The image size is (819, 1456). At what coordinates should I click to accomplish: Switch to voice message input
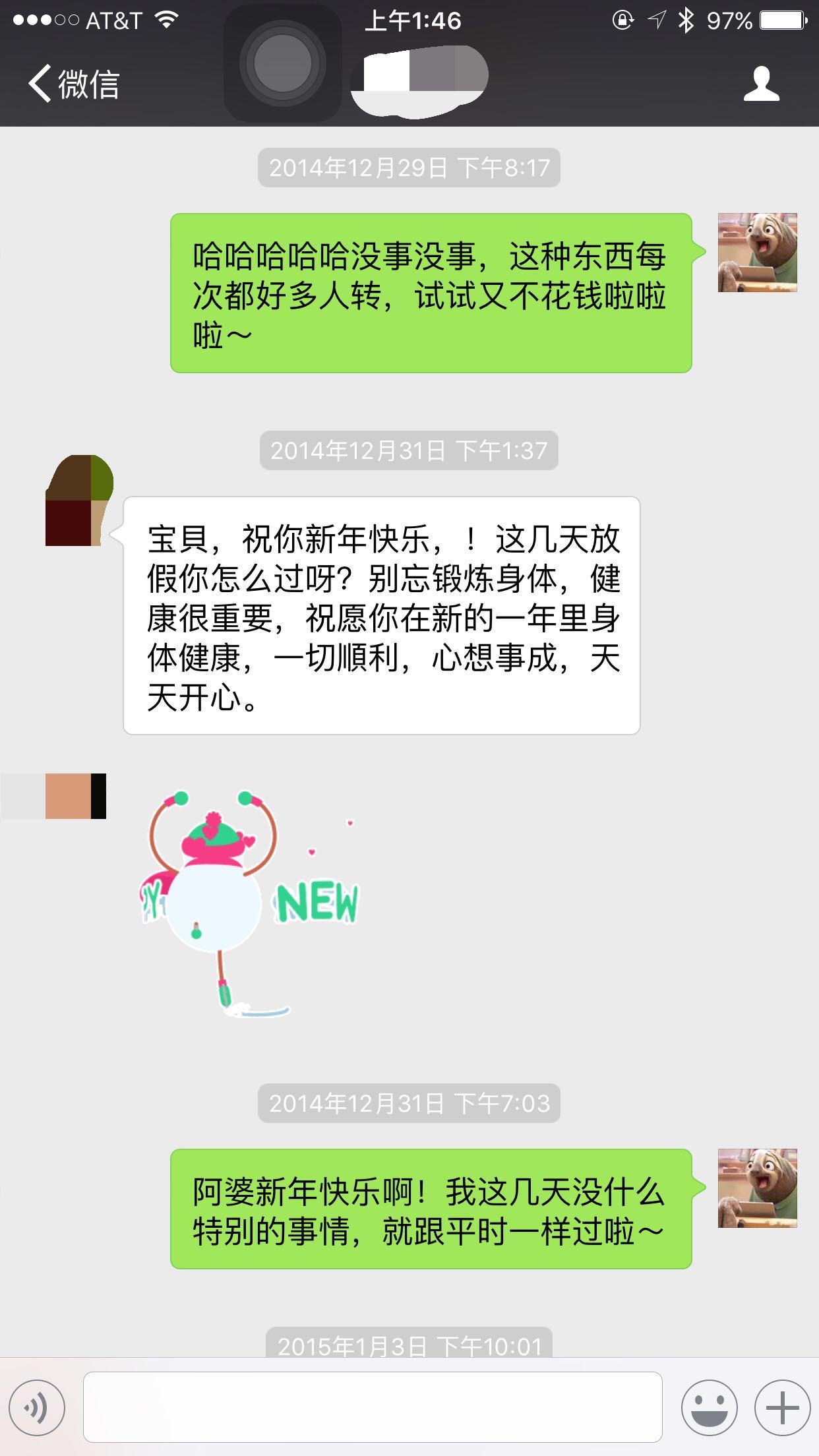point(37,1407)
